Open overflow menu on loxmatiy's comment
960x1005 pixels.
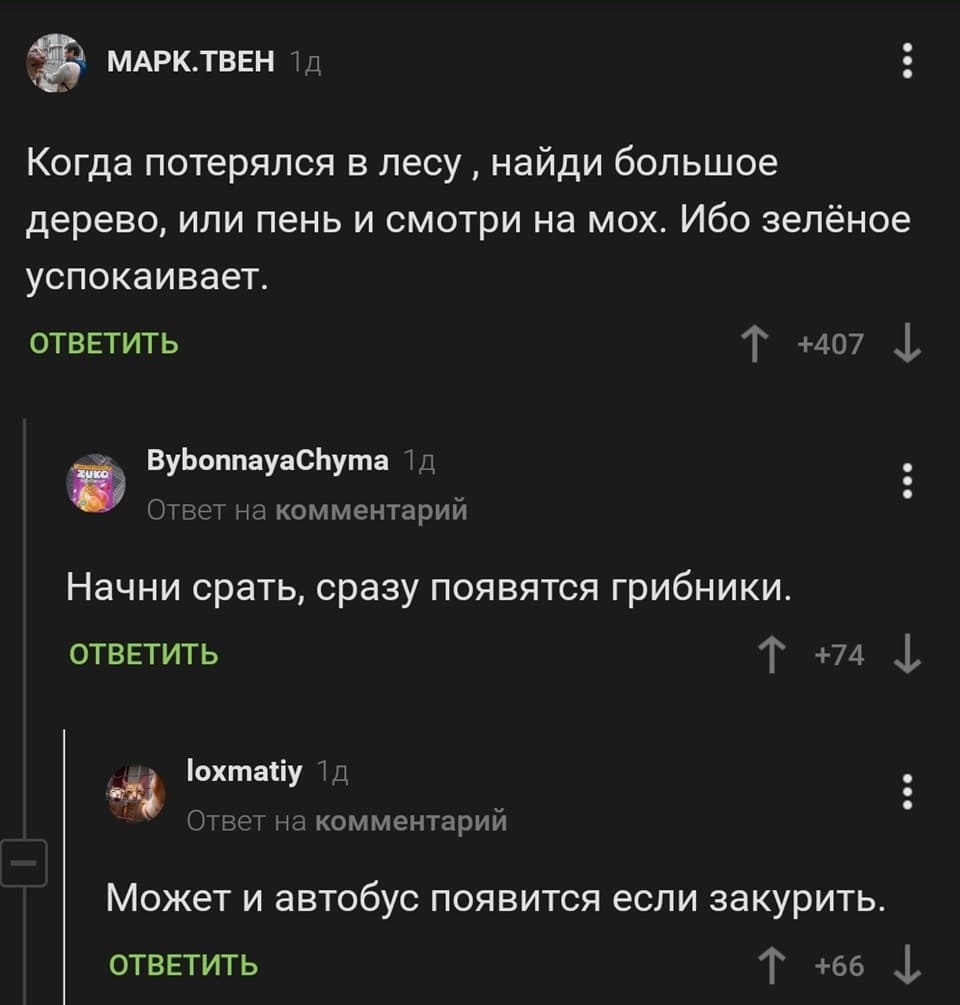coord(907,791)
